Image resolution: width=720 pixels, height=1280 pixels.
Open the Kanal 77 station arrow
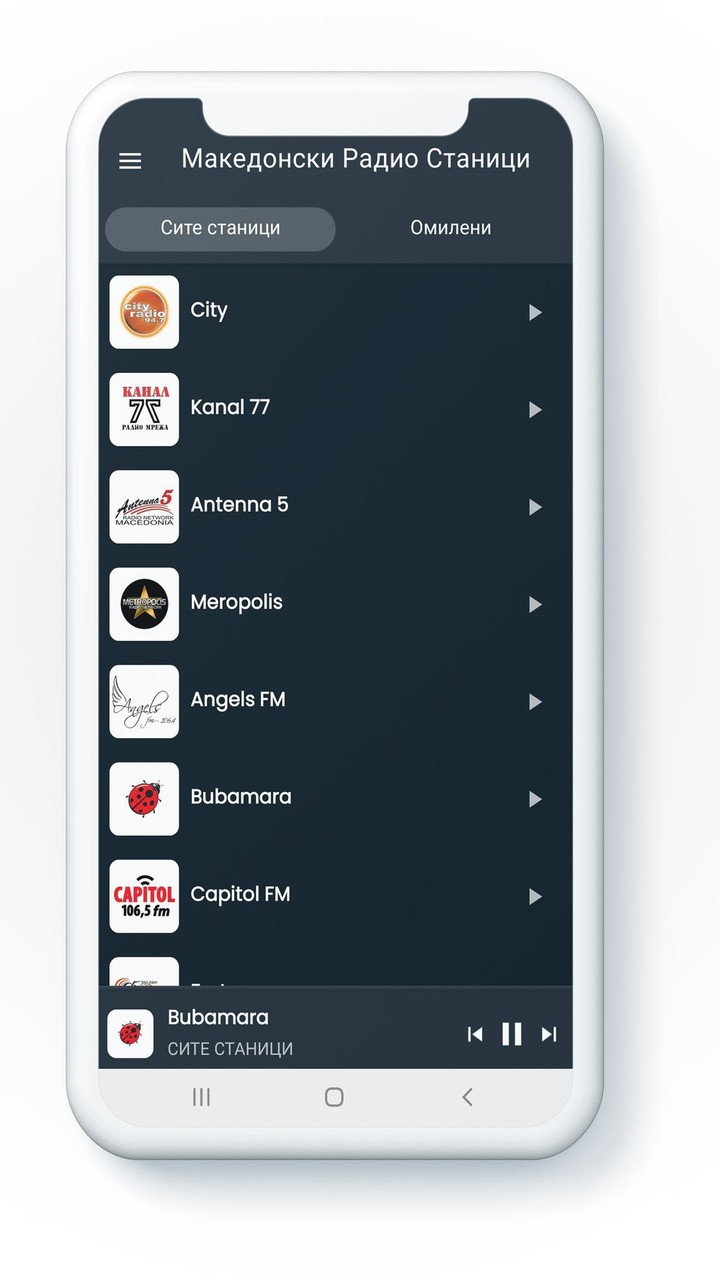(x=535, y=409)
